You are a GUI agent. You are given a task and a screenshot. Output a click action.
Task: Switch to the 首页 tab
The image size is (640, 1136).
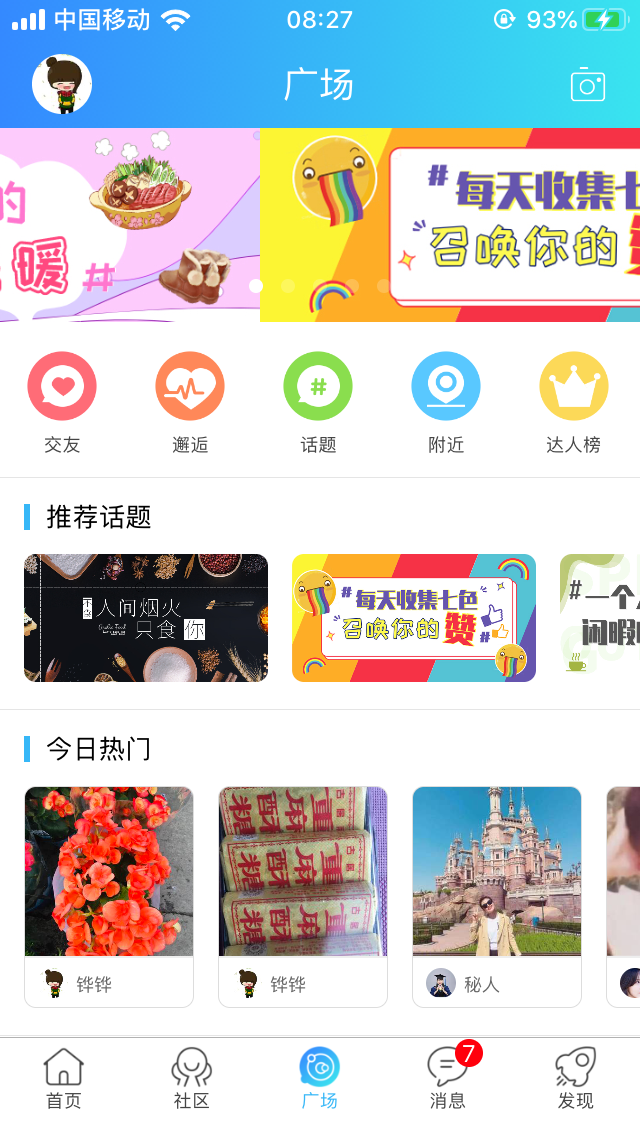click(64, 1078)
